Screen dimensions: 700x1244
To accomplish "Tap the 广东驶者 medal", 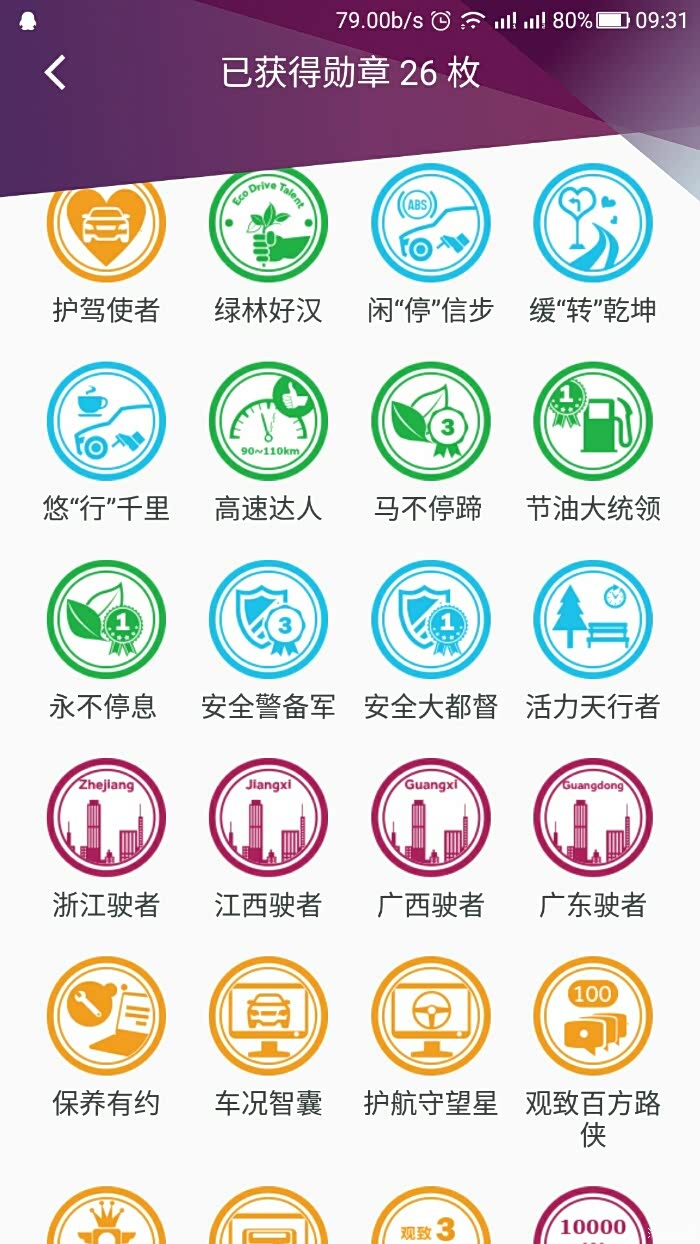I will click(593, 818).
